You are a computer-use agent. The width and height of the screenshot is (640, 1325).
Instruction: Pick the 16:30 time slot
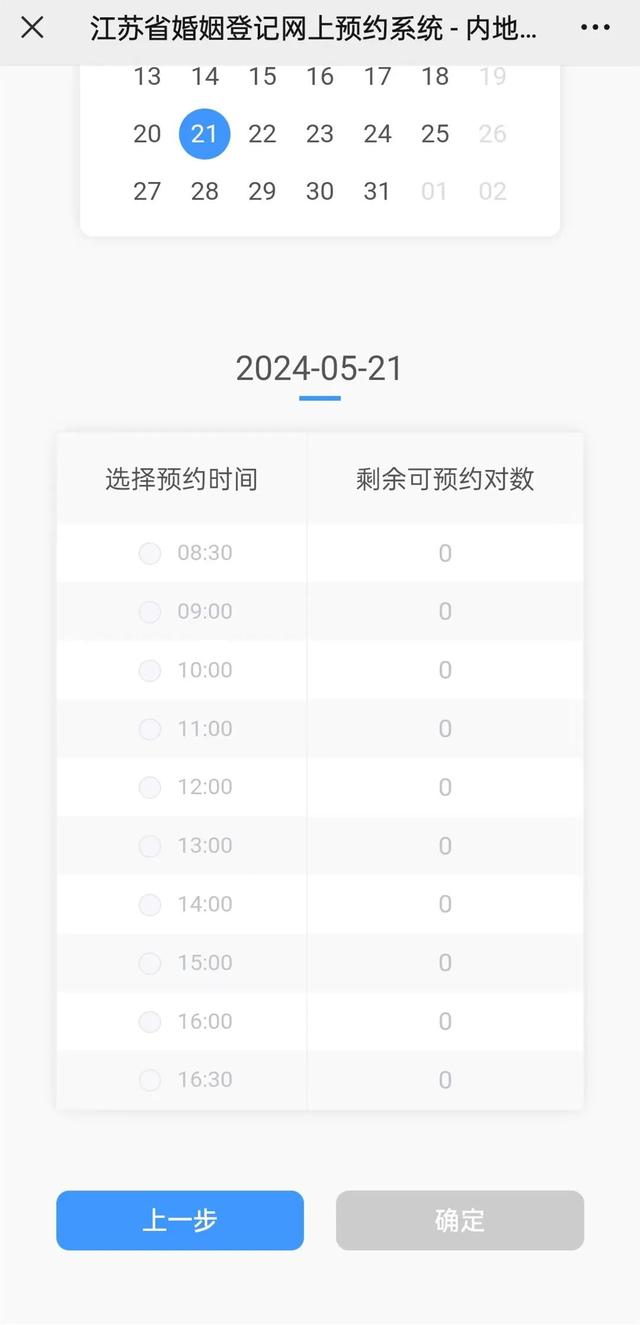150,1080
